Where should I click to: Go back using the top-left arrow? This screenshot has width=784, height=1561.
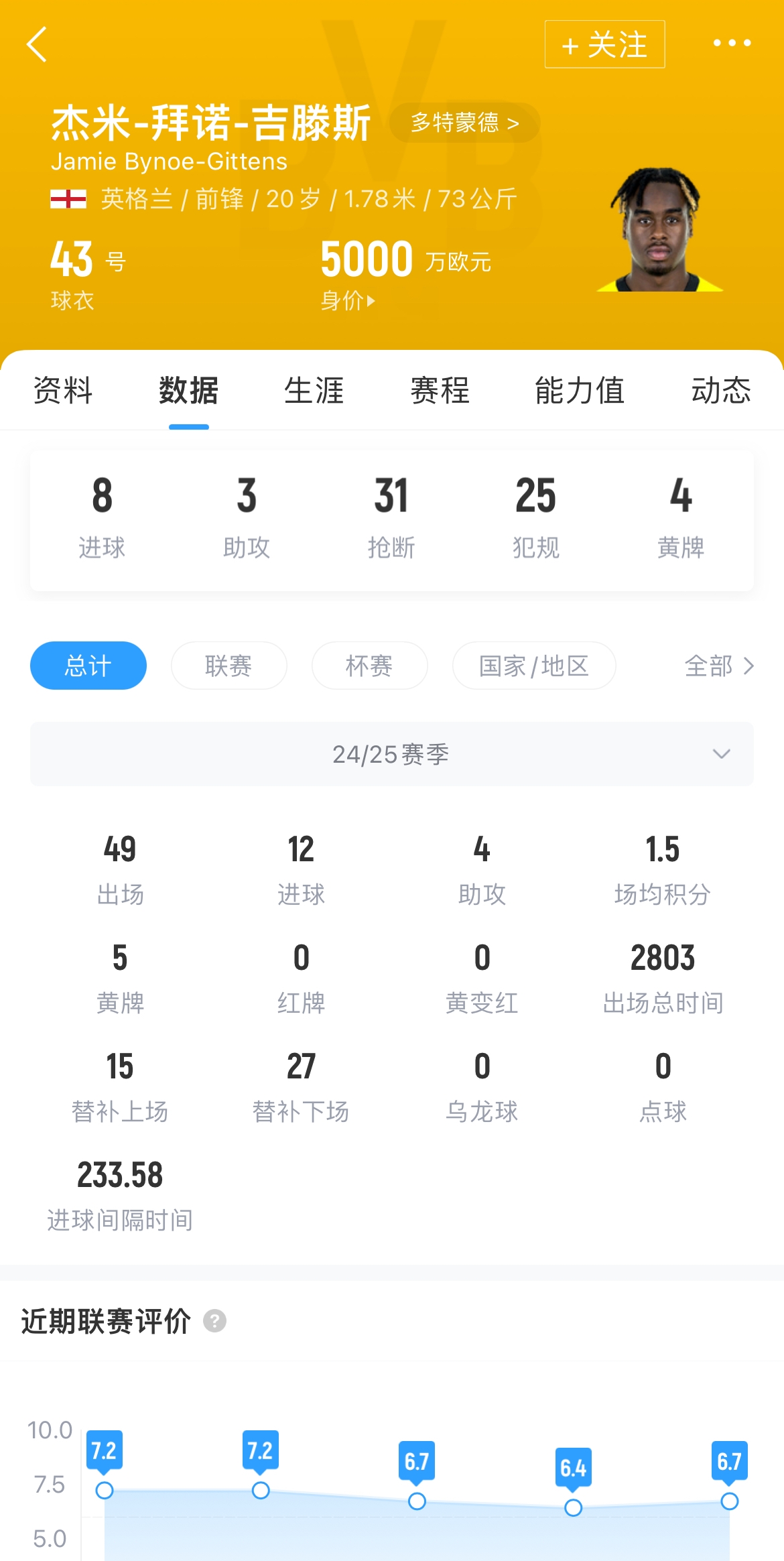click(x=38, y=44)
